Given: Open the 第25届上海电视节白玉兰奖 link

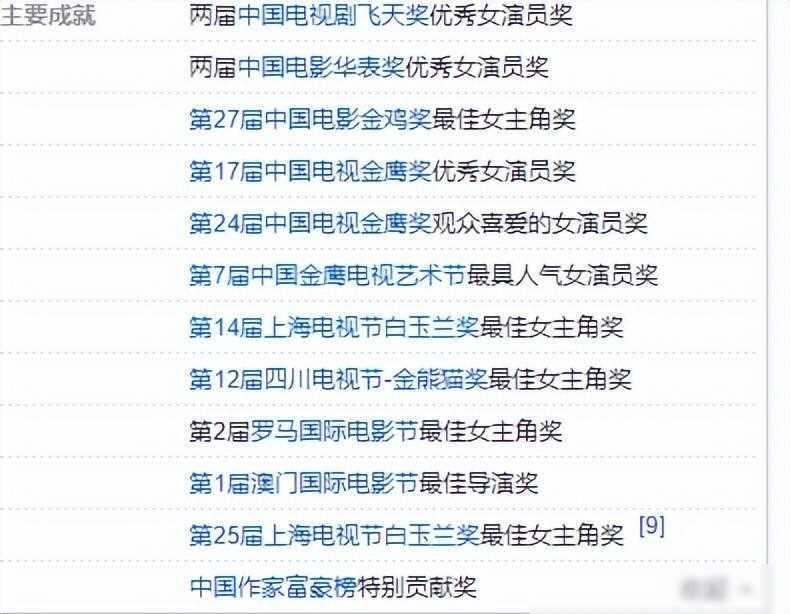Looking at the screenshot, I should point(335,535).
